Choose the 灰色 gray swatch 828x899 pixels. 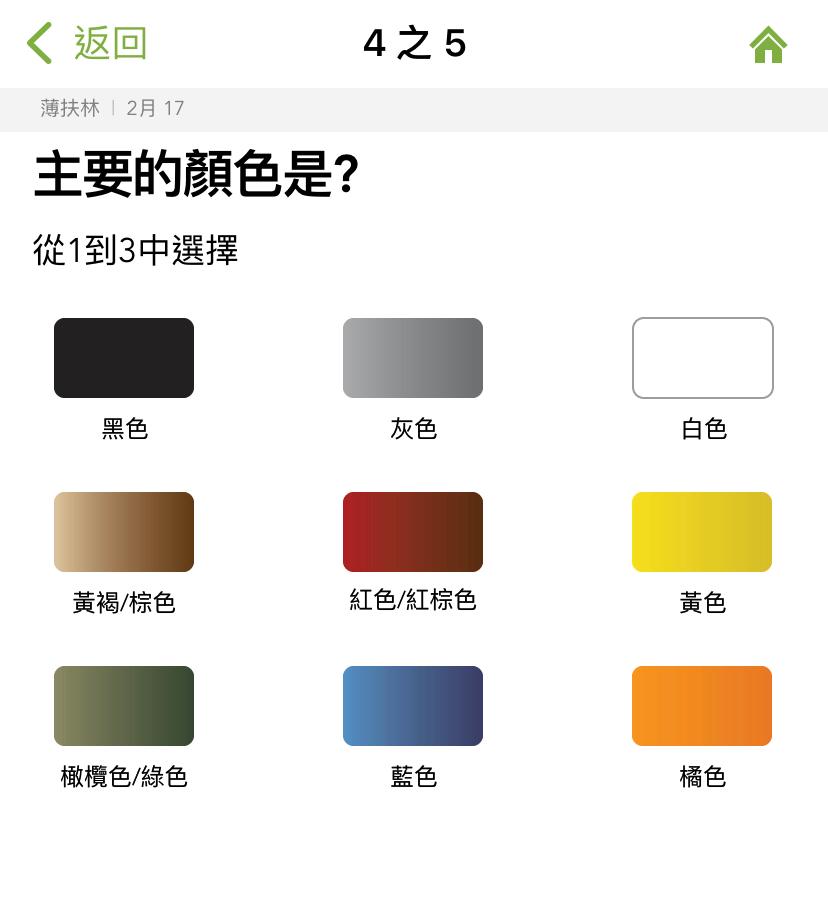tap(413, 358)
